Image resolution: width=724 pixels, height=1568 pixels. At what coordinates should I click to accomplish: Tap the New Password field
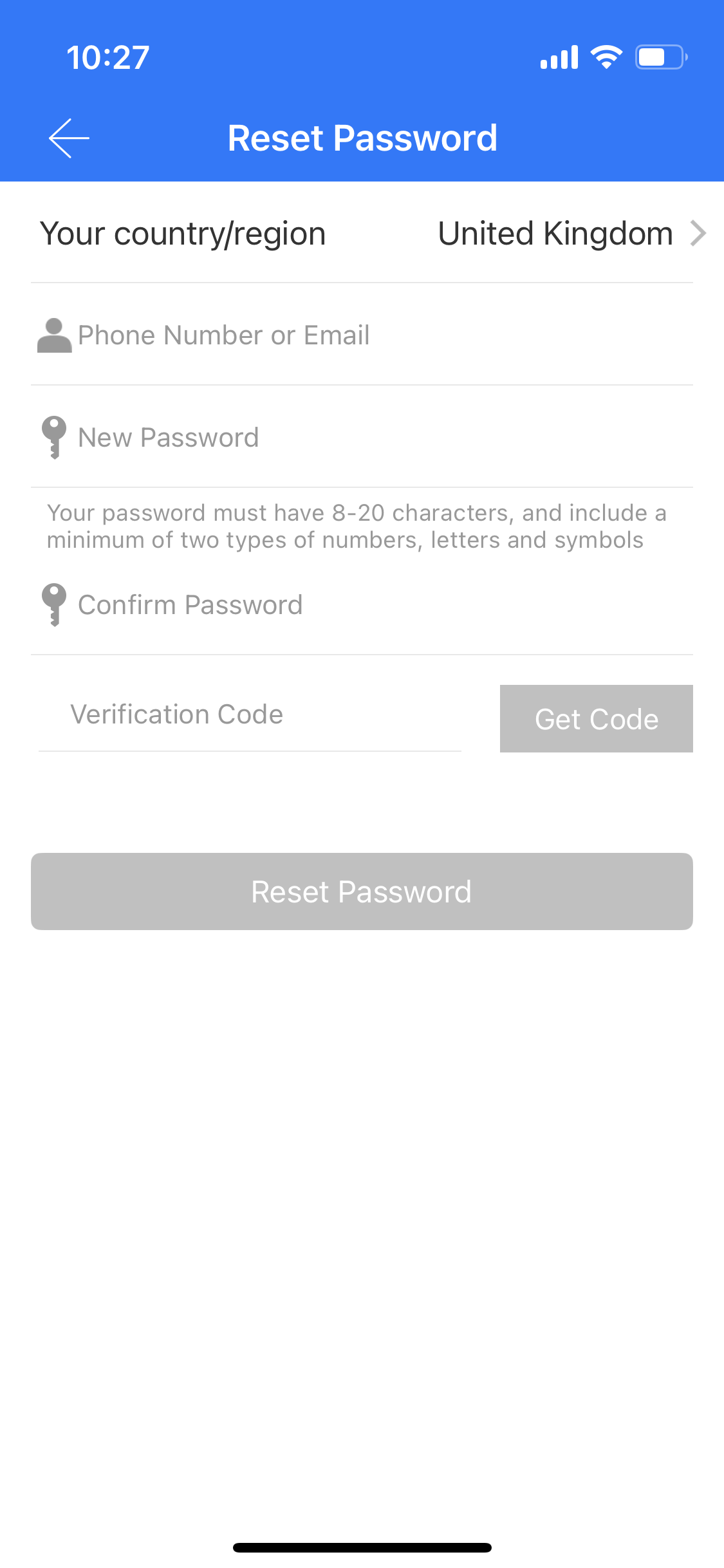pyautogui.click(x=362, y=437)
